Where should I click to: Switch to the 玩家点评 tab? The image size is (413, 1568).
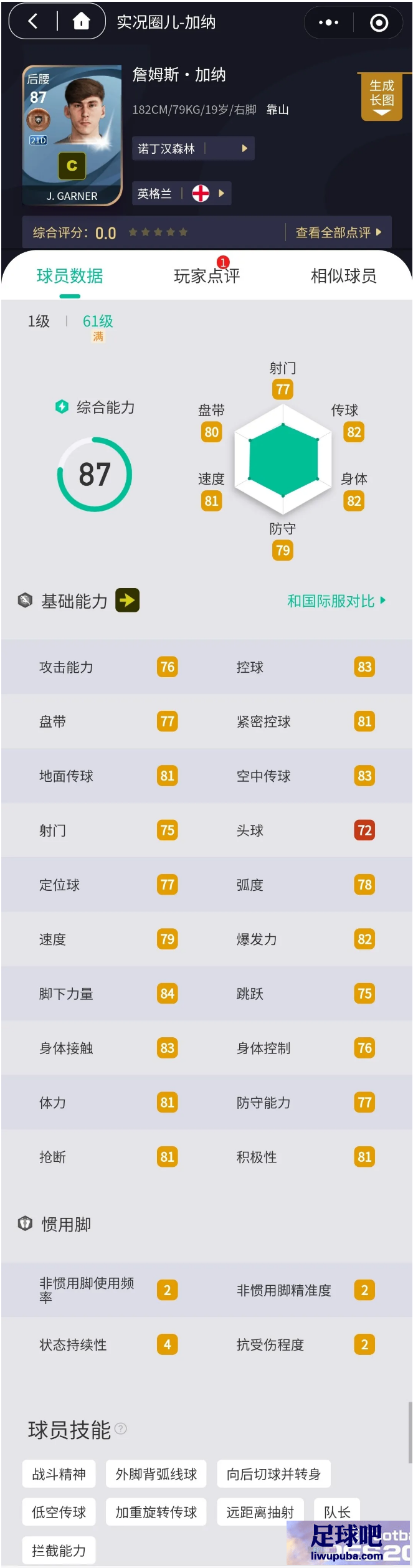click(206, 276)
